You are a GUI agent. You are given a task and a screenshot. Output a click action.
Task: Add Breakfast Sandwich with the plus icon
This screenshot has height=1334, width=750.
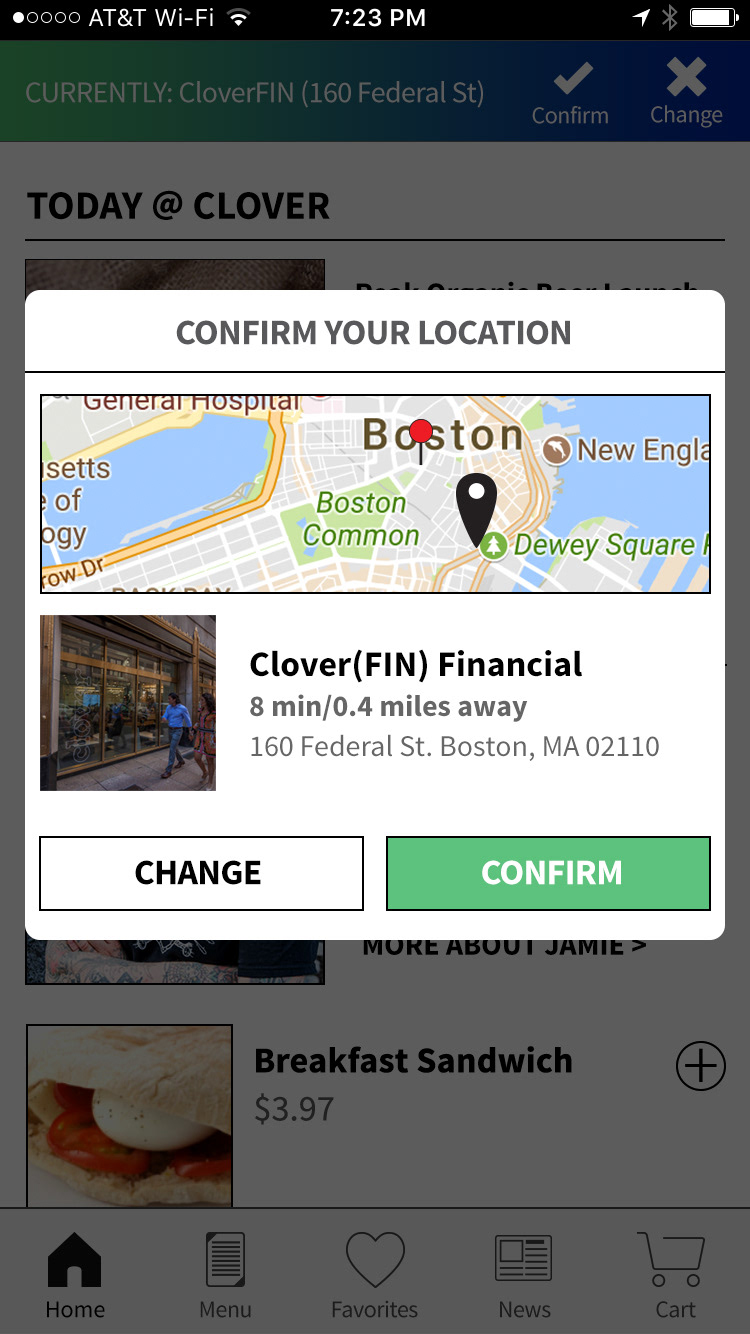click(x=700, y=1066)
